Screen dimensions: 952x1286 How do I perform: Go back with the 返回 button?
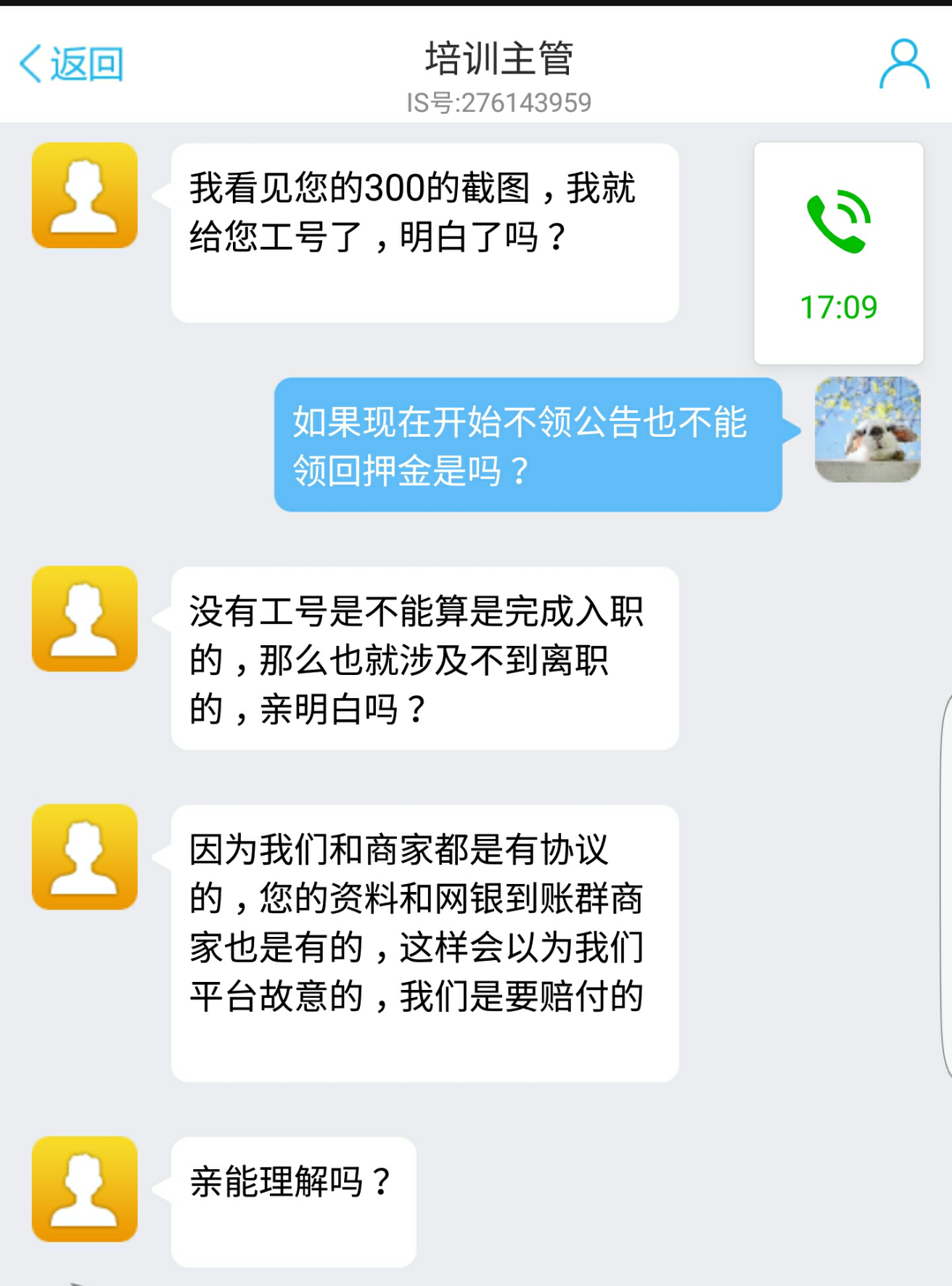71,64
